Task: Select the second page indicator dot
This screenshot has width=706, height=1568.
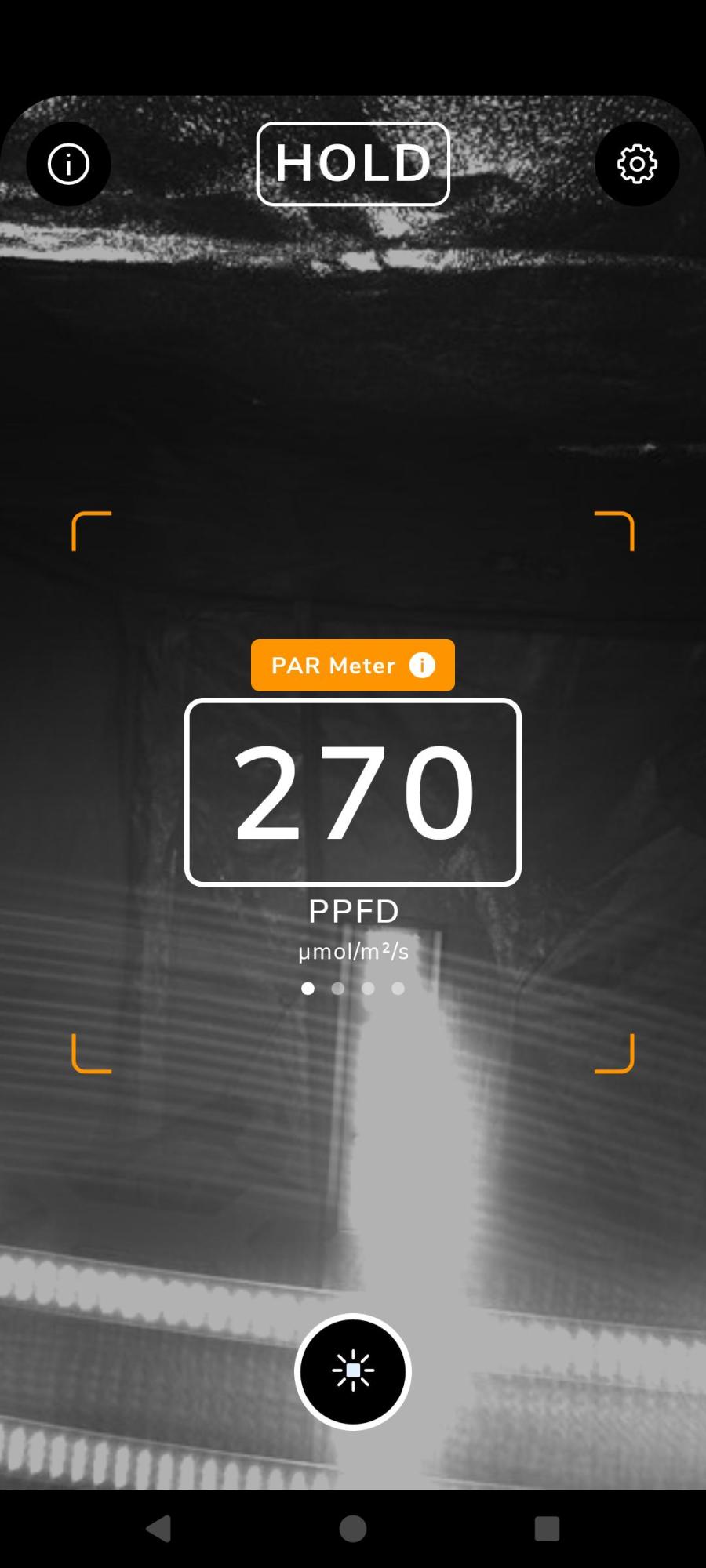Action: coord(338,989)
